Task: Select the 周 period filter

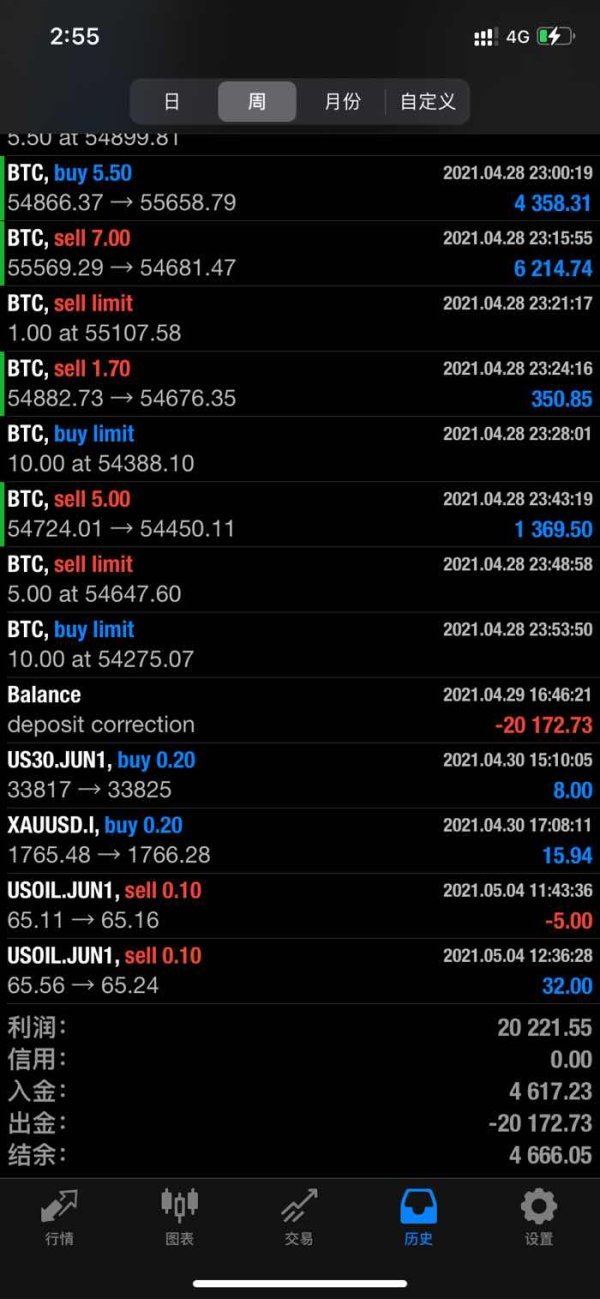Action: coord(257,101)
